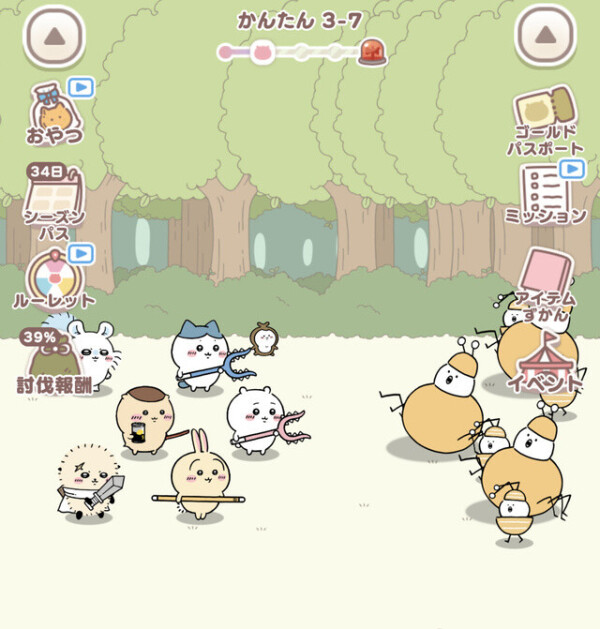Collapse the left menu with arrow button

[54, 38]
